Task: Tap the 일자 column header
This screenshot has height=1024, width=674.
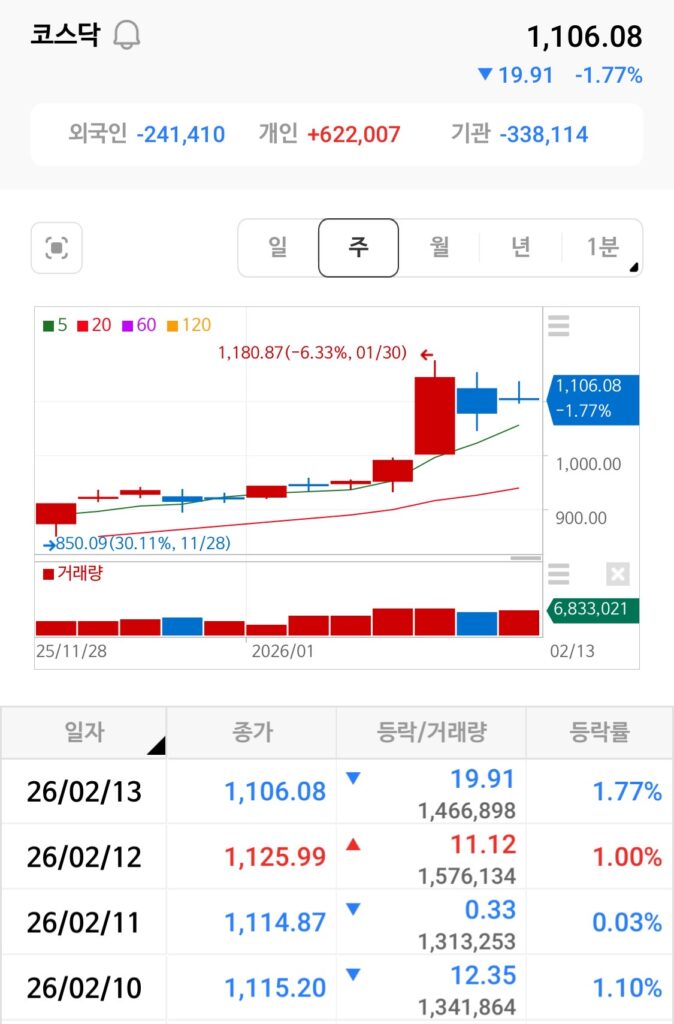Action: 84,732
